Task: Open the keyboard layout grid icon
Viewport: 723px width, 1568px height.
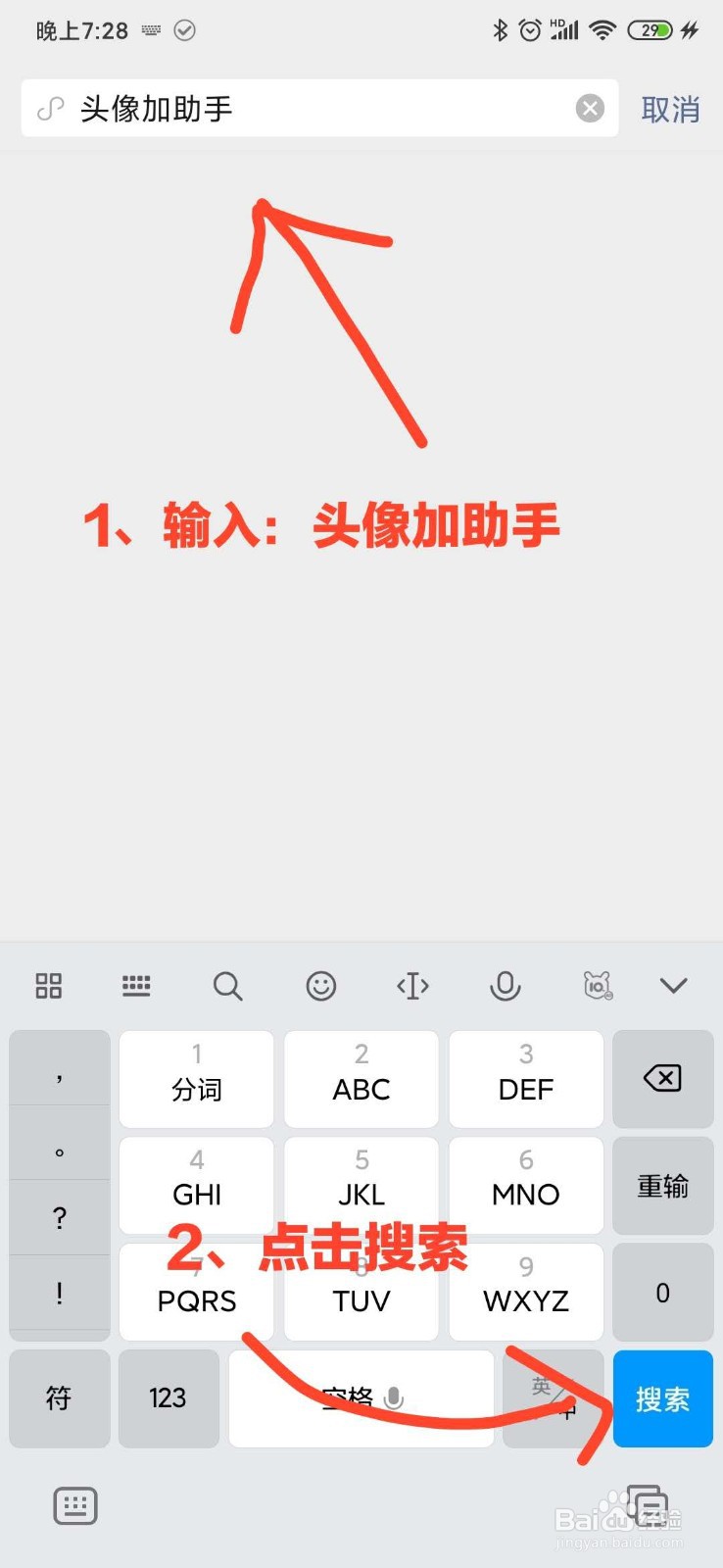Action: (48, 986)
